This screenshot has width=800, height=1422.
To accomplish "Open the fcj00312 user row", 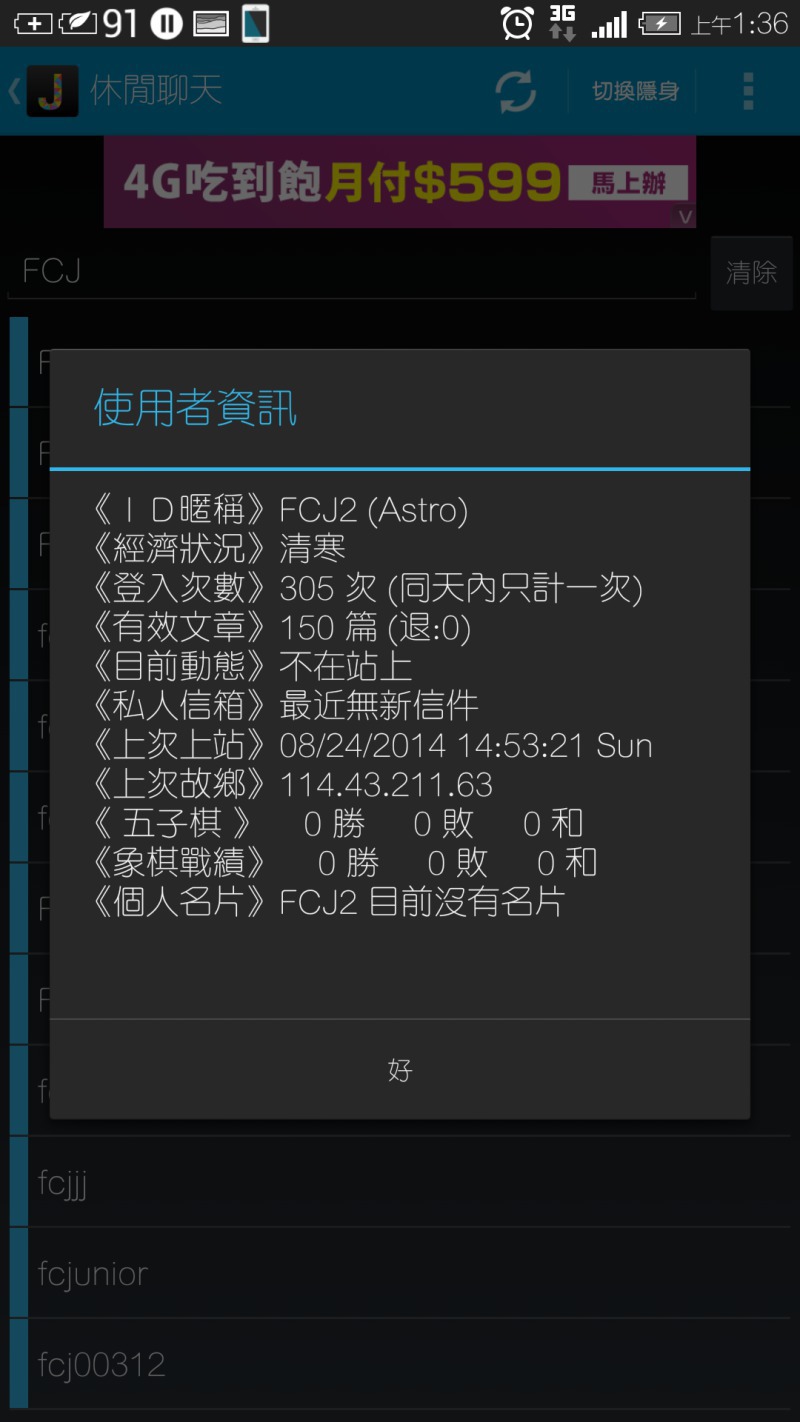I will [x=409, y=1365].
